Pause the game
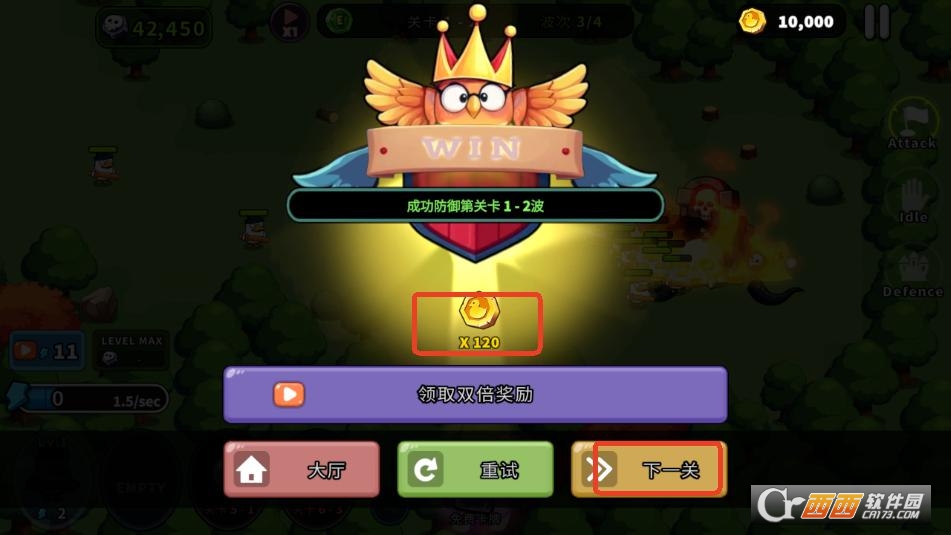The image size is (951, 535). (x=876, y=22)
